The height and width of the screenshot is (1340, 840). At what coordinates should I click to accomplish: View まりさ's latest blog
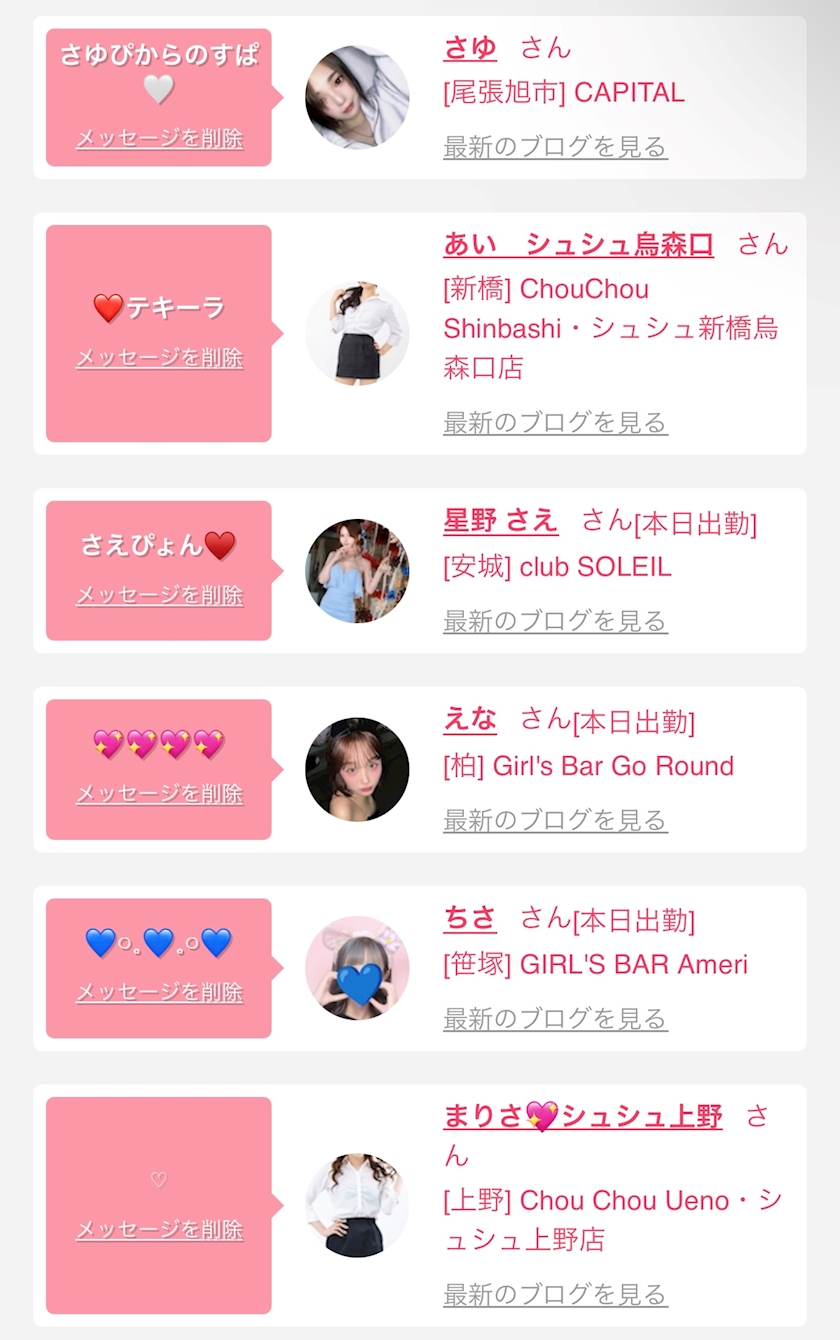[555, 1294]
